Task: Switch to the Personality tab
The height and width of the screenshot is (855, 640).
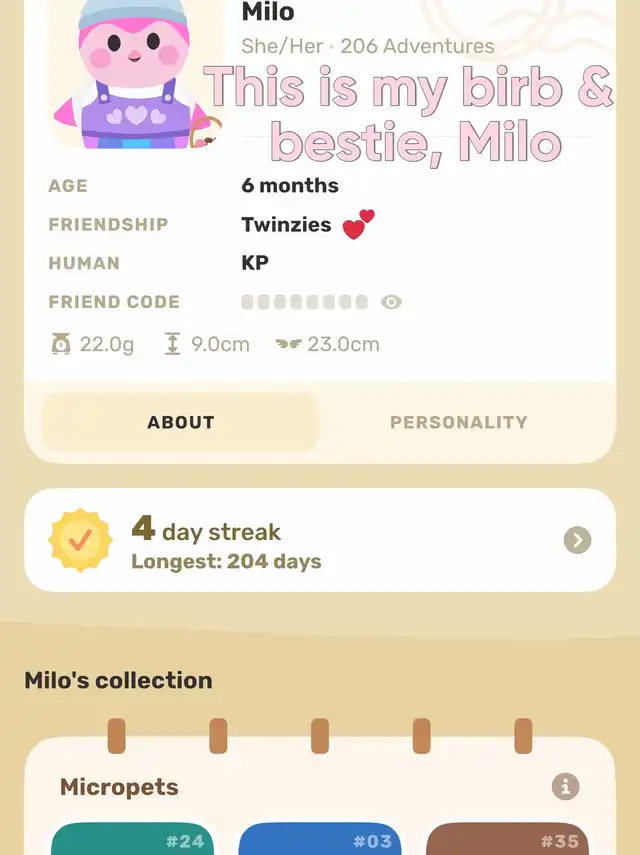Action: [458, 423]
